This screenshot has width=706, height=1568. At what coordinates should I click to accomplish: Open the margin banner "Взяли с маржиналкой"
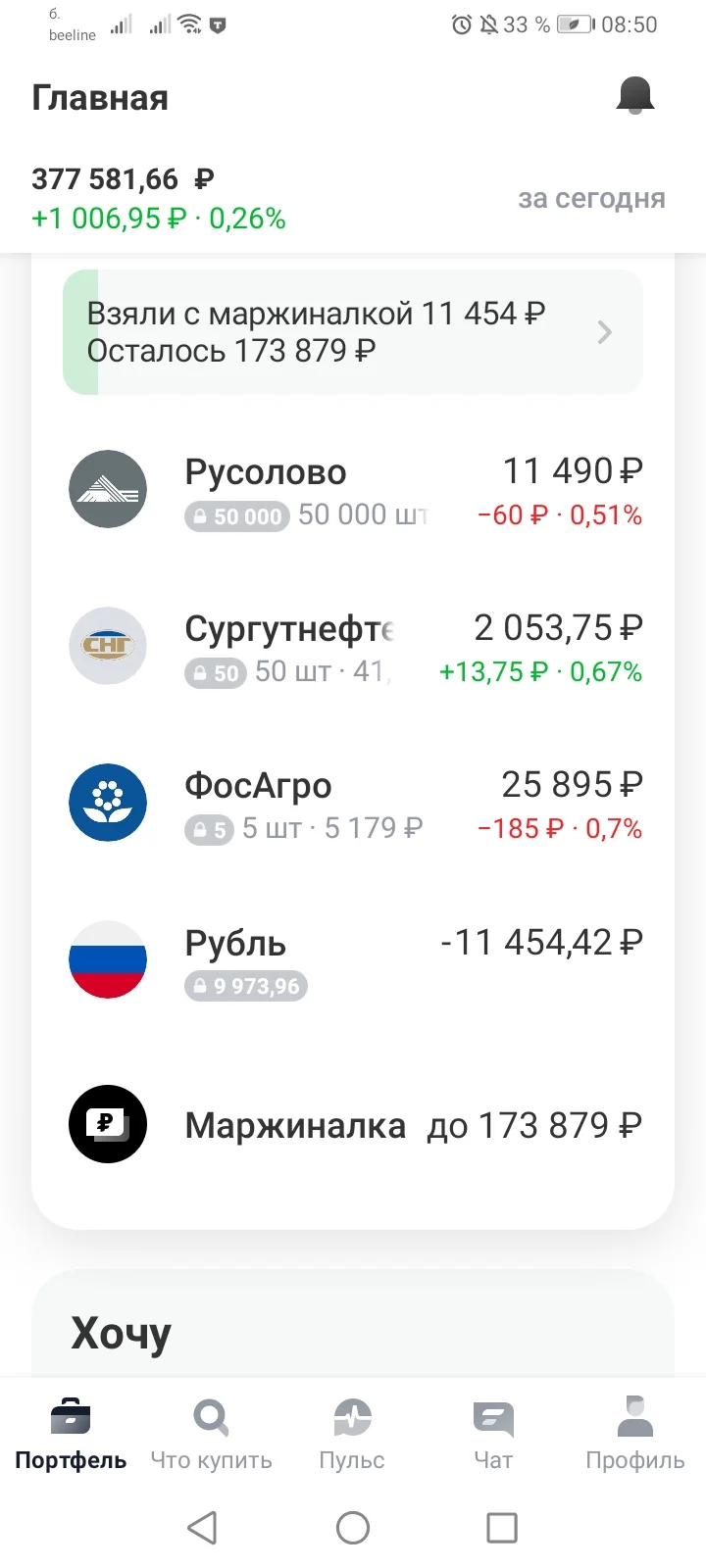353,332
